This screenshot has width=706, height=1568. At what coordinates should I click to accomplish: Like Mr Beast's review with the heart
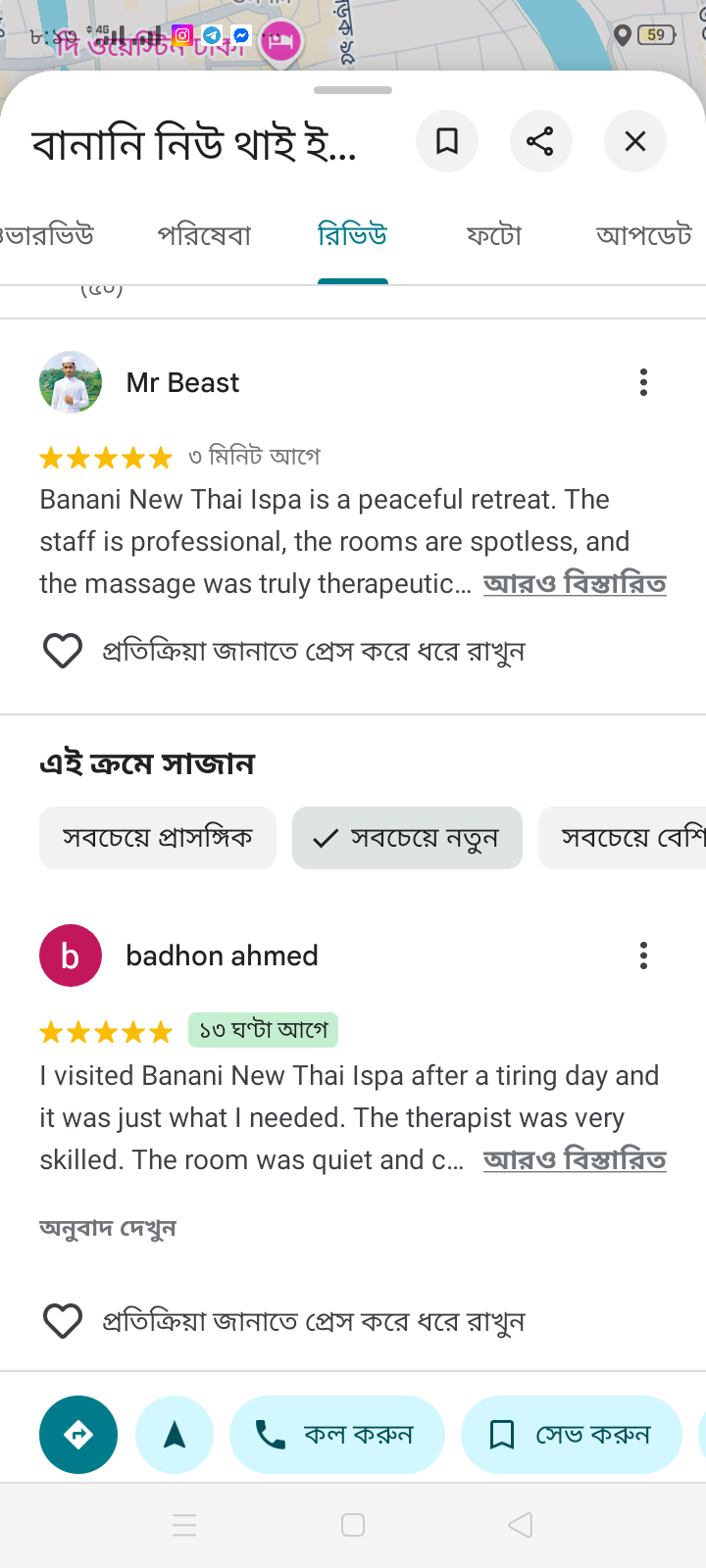tap(63, 651)
